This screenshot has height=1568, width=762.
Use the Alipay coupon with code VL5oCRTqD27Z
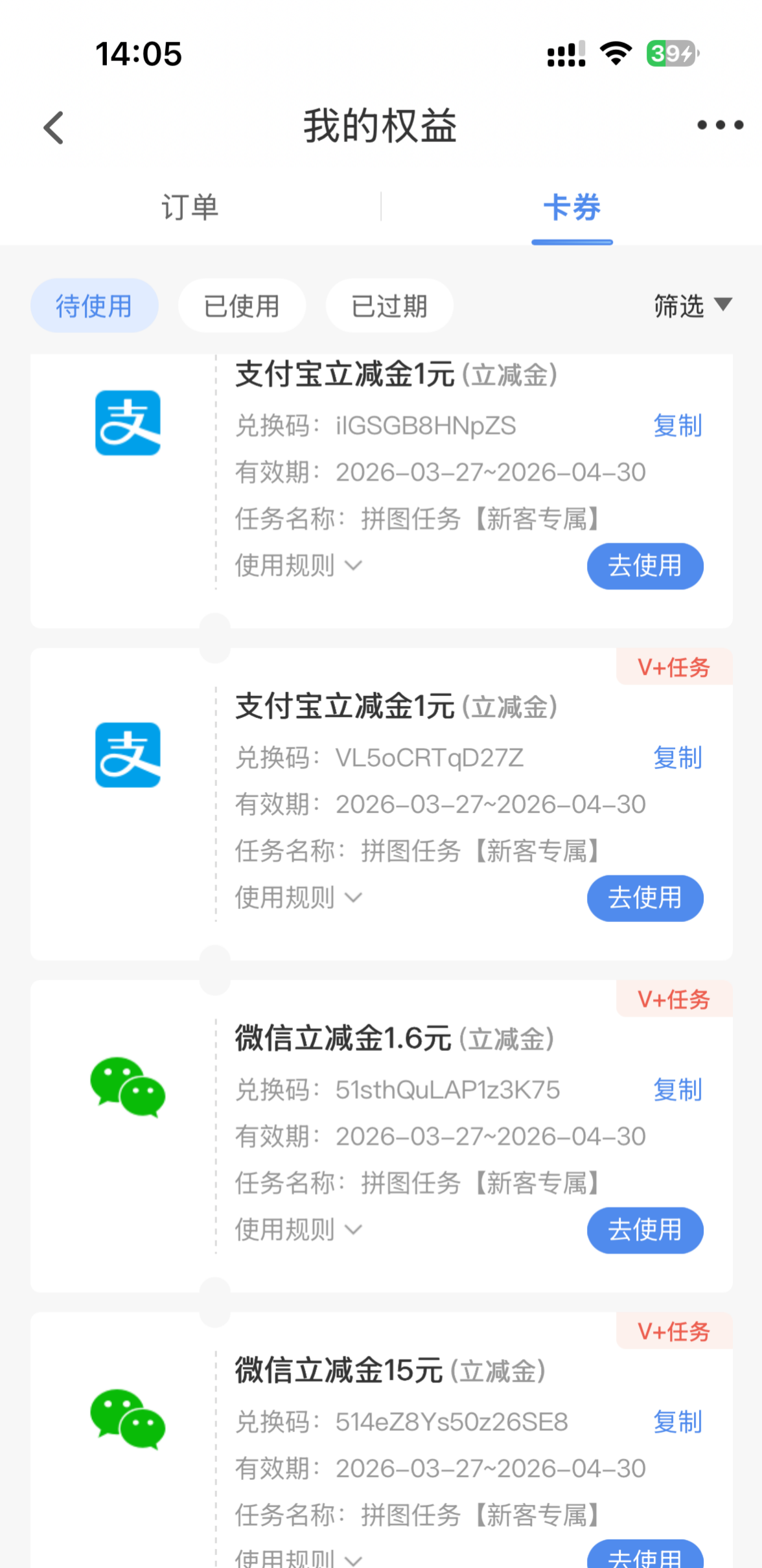coord(645,898)
